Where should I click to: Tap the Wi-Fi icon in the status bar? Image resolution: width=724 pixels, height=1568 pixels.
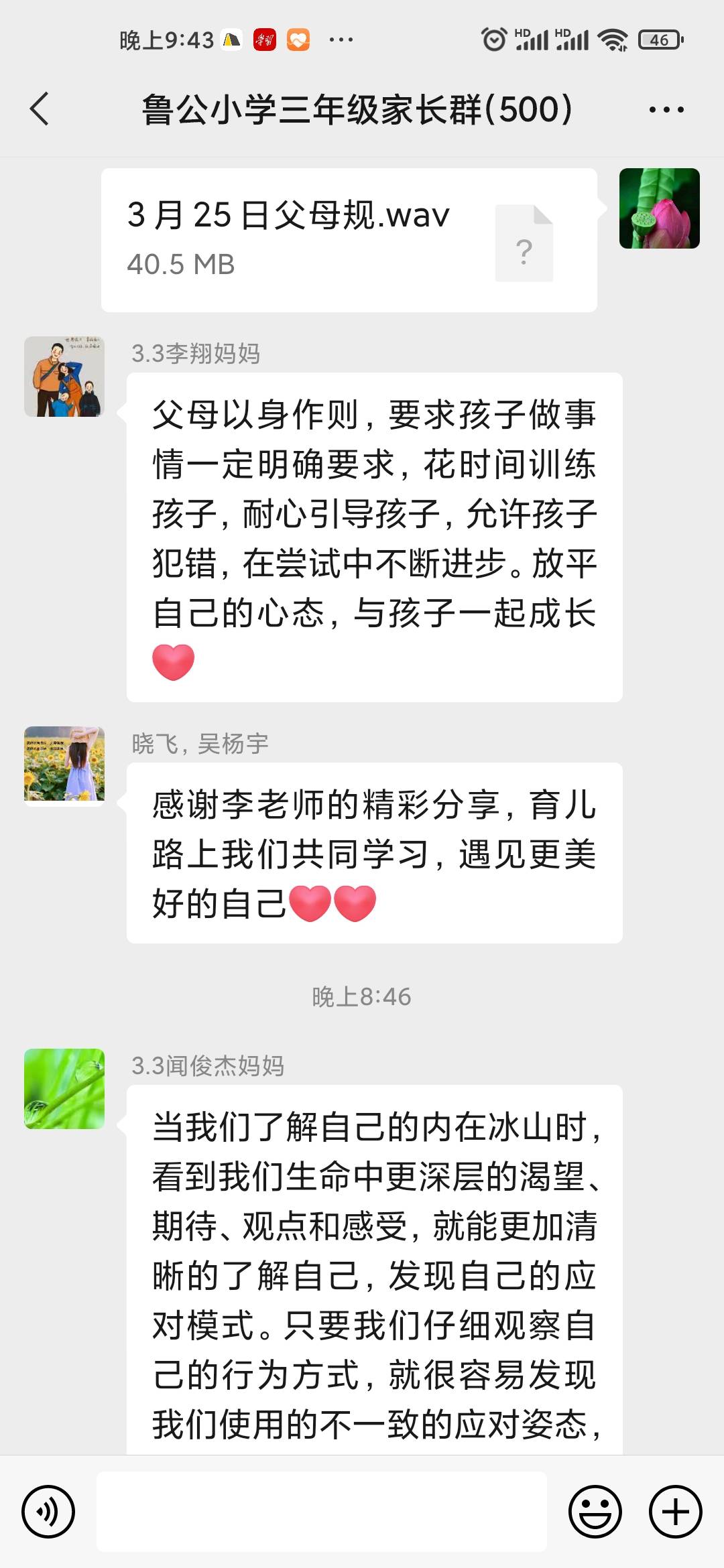(613, 39)
